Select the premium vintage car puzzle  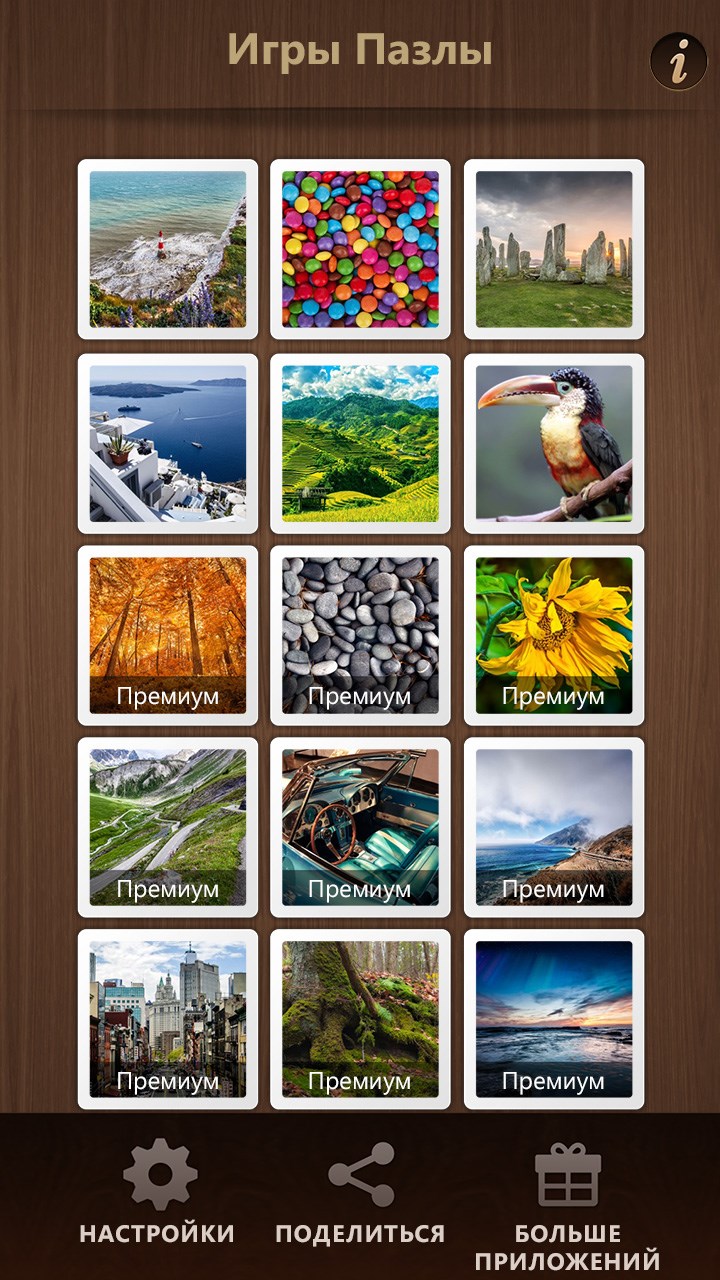[360, 827]
